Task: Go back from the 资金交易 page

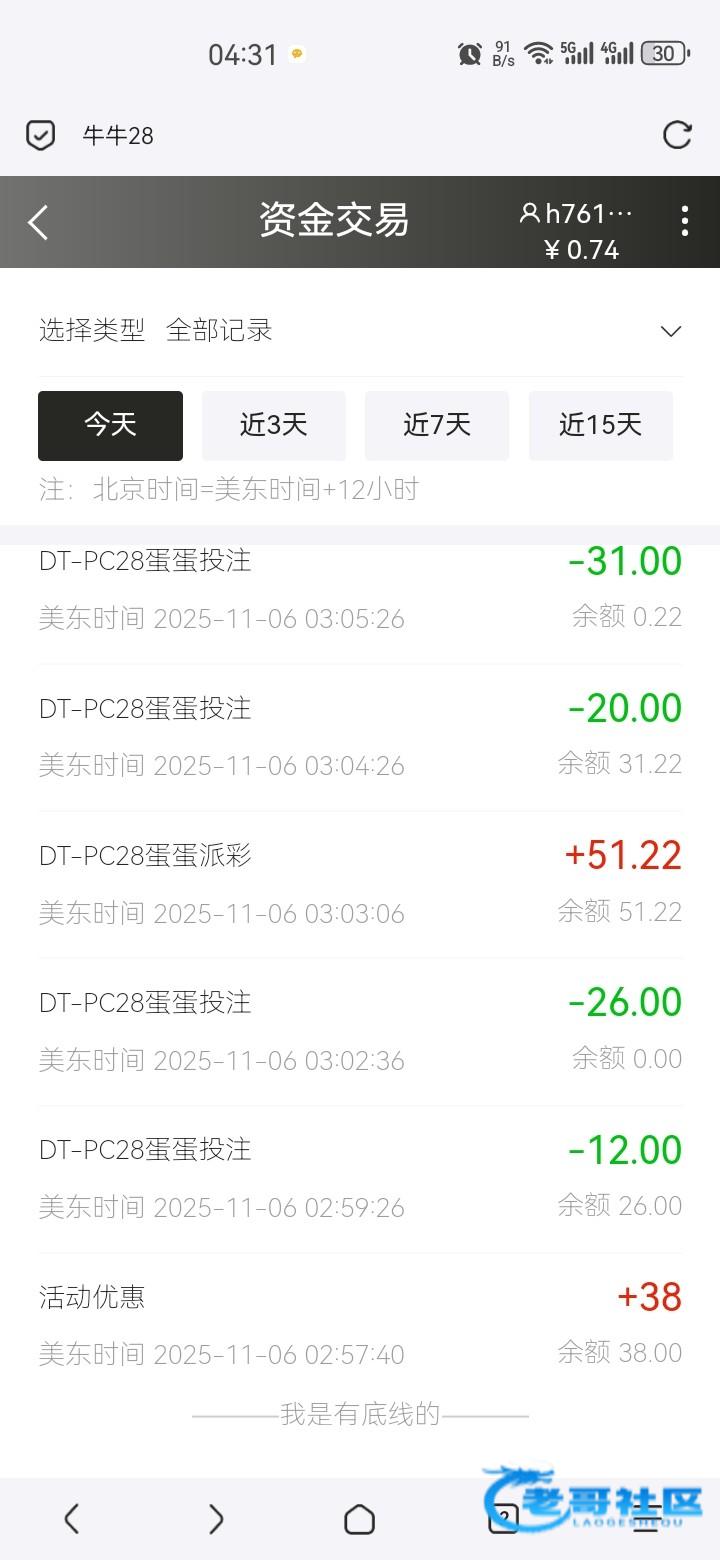Action: click(38, 222)
